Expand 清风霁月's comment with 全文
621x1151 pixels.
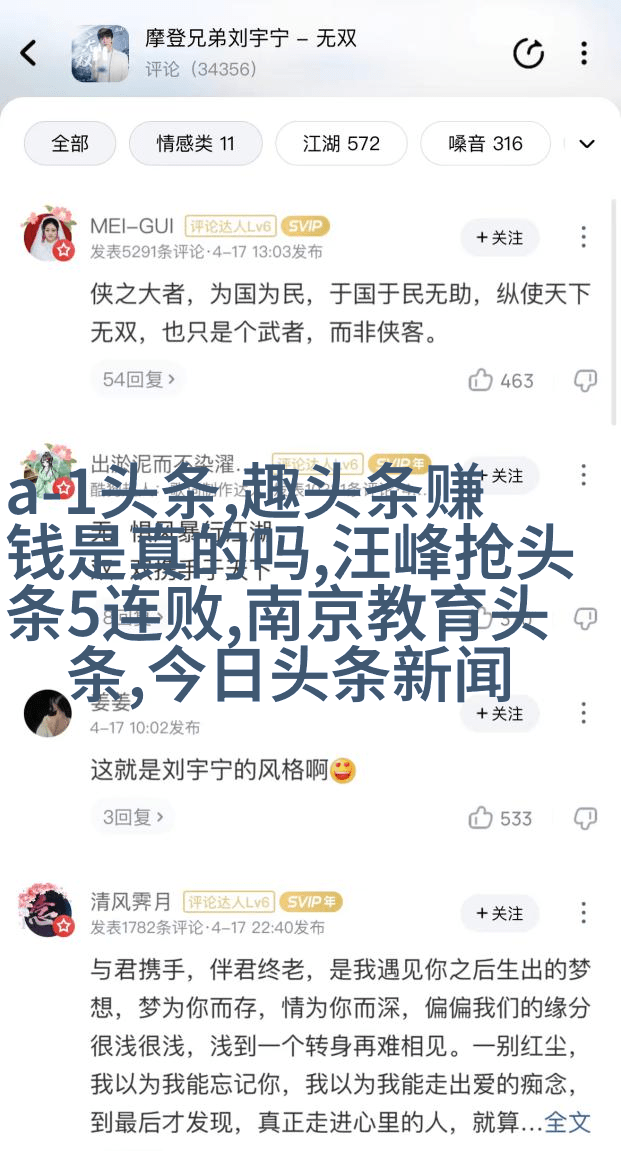click(x=568, y=1122)
